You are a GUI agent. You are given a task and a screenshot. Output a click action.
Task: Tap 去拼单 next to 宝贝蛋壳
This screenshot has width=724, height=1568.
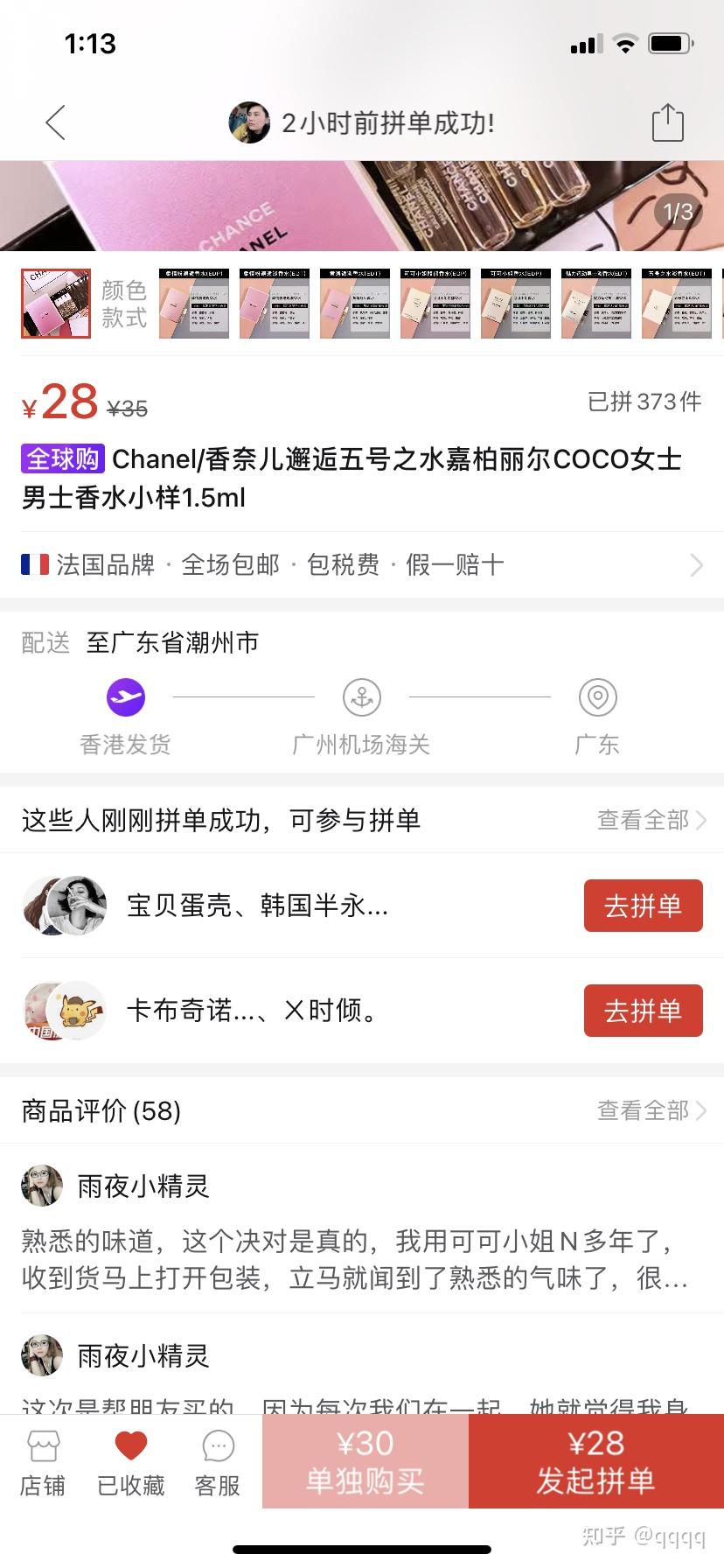click(643, 906)
